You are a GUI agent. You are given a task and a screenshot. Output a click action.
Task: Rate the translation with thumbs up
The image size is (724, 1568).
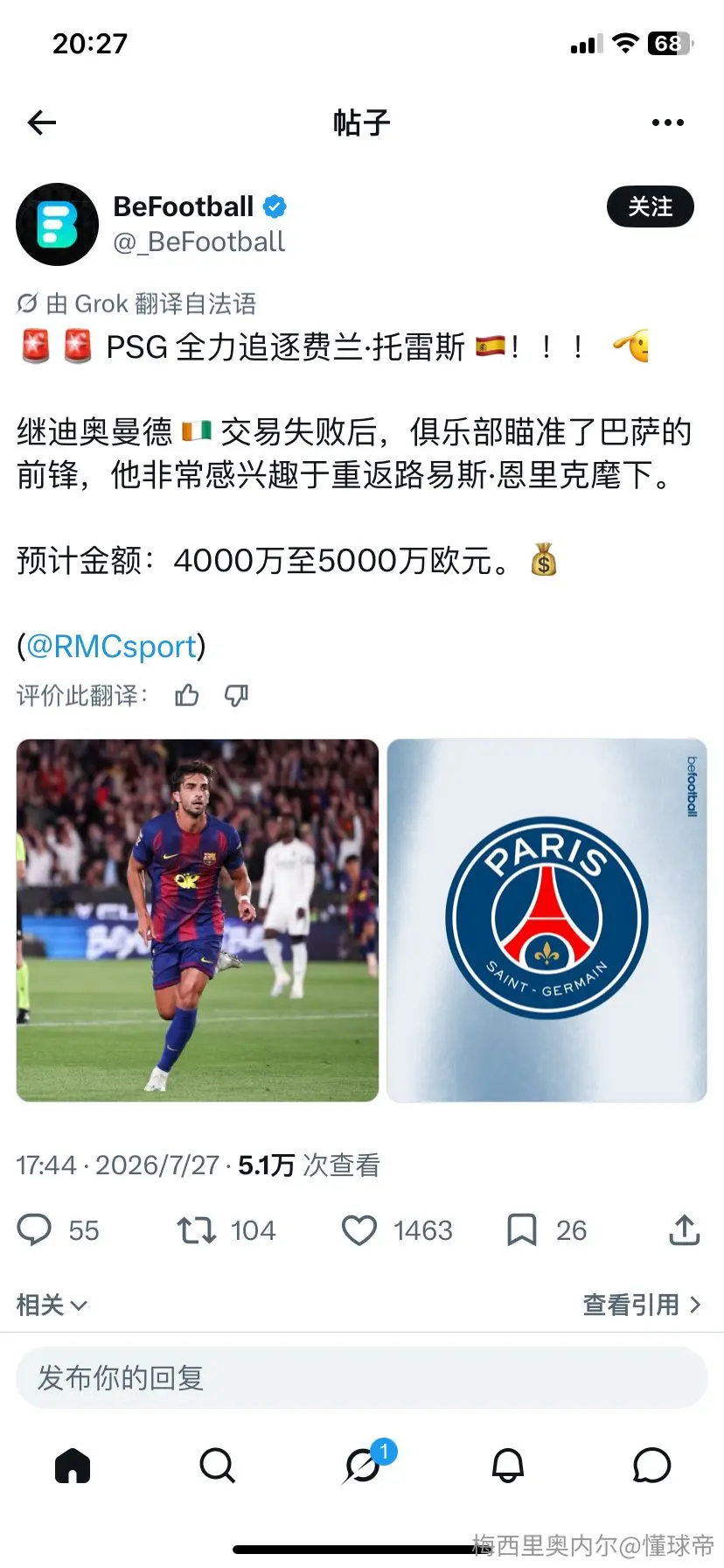click(x=187, y=696)
